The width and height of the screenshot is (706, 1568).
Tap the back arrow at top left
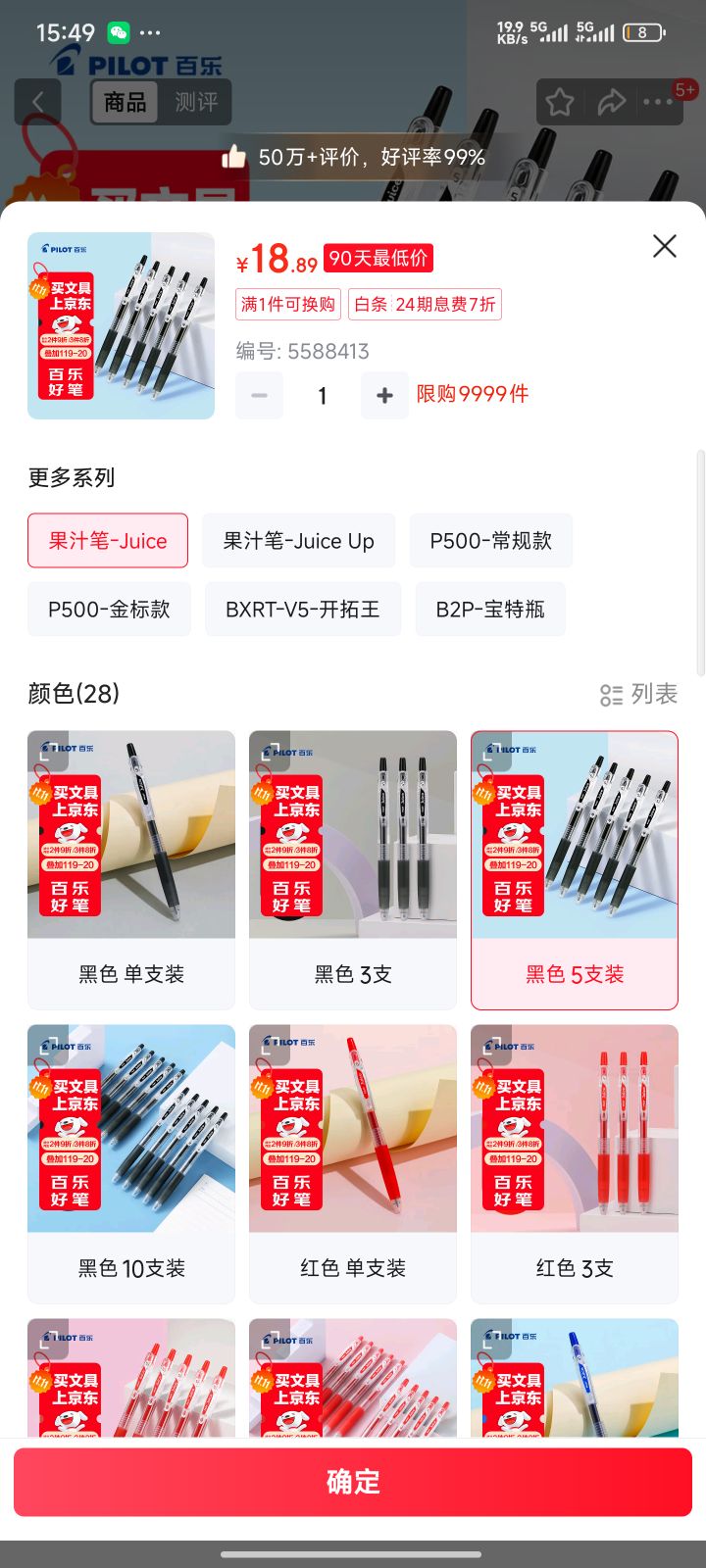tap(37, 102)
